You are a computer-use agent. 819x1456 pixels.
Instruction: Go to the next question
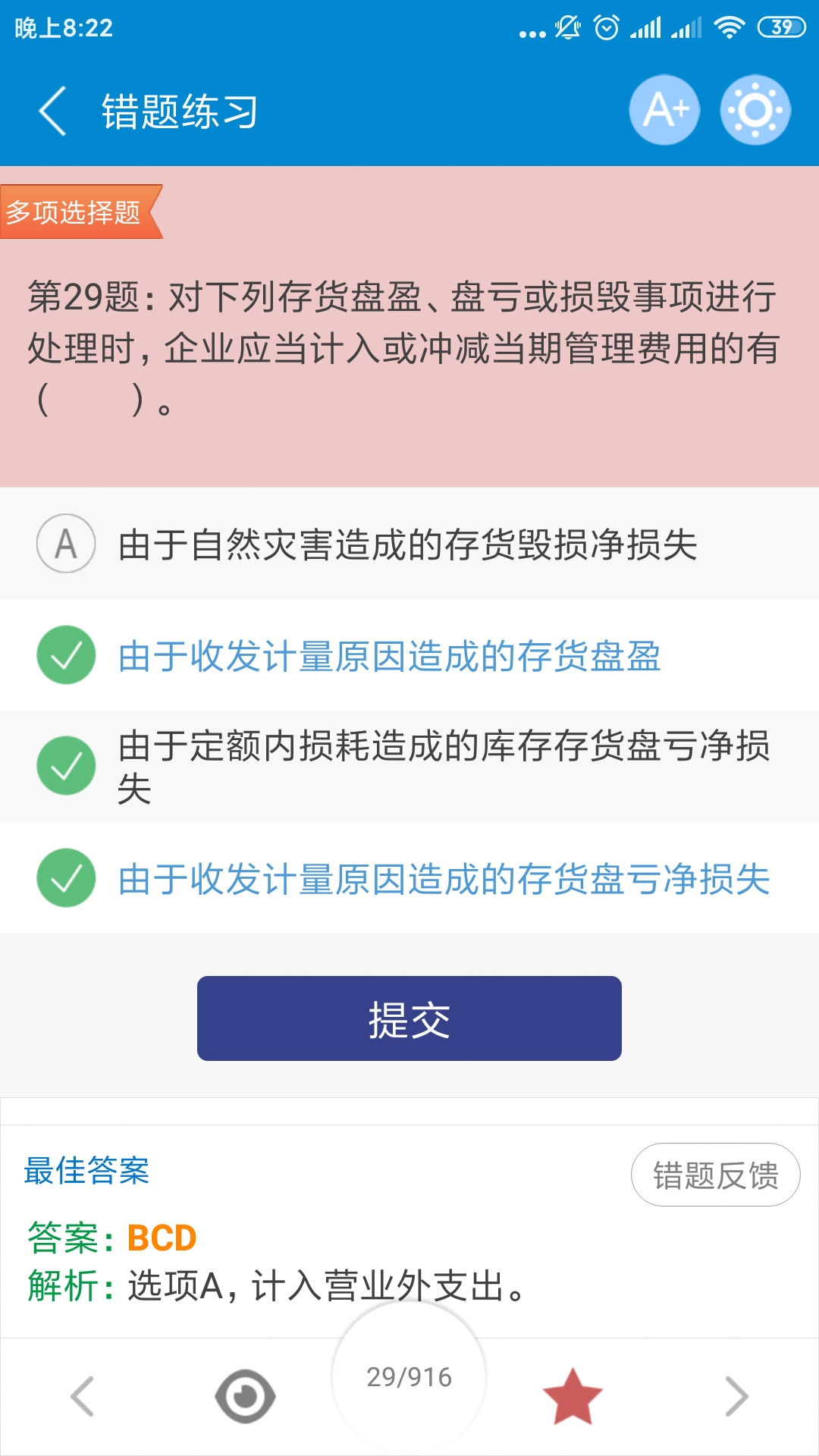(736, 1396)
